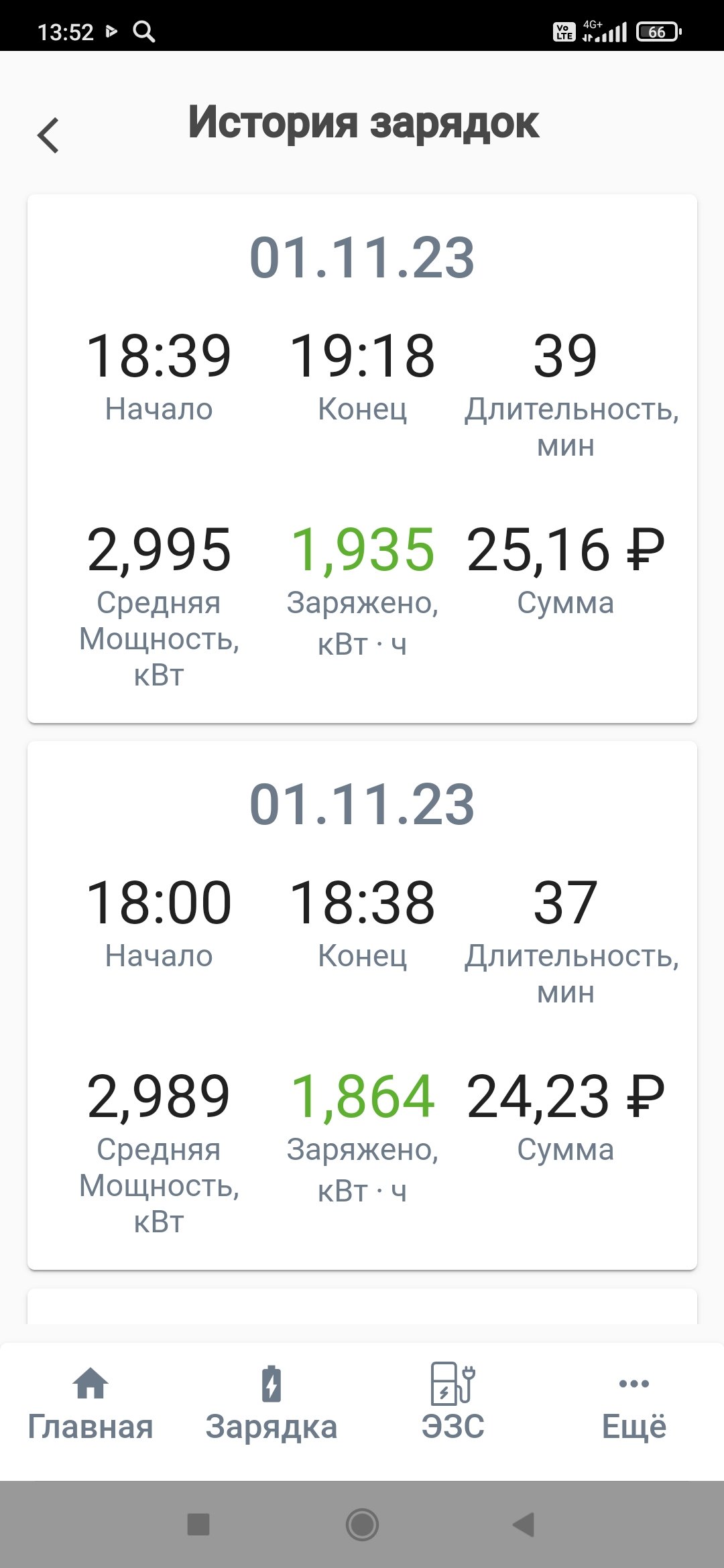Tap the system home button
This screenshot has width=724, height=1568.
click(x=362, y=1524)
